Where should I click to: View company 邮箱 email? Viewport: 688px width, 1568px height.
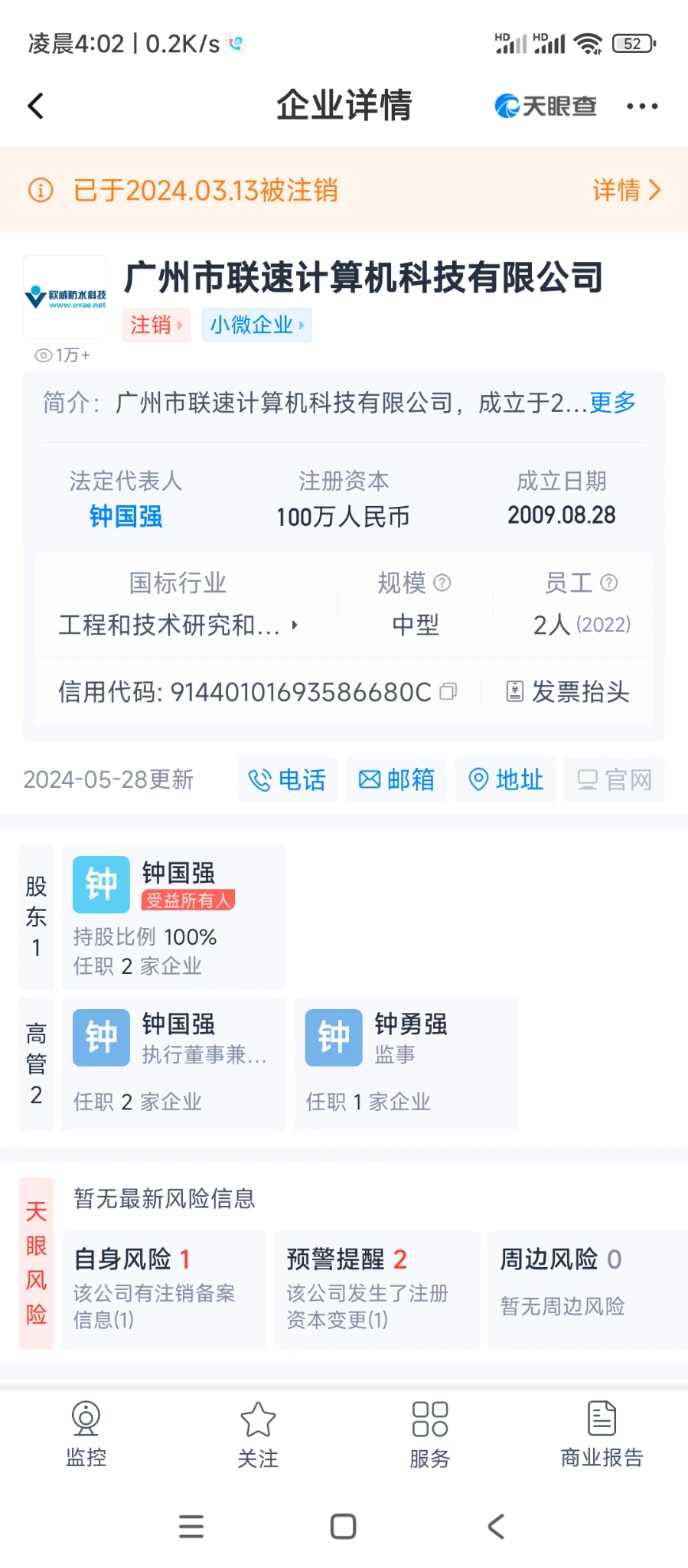(396, 779)
